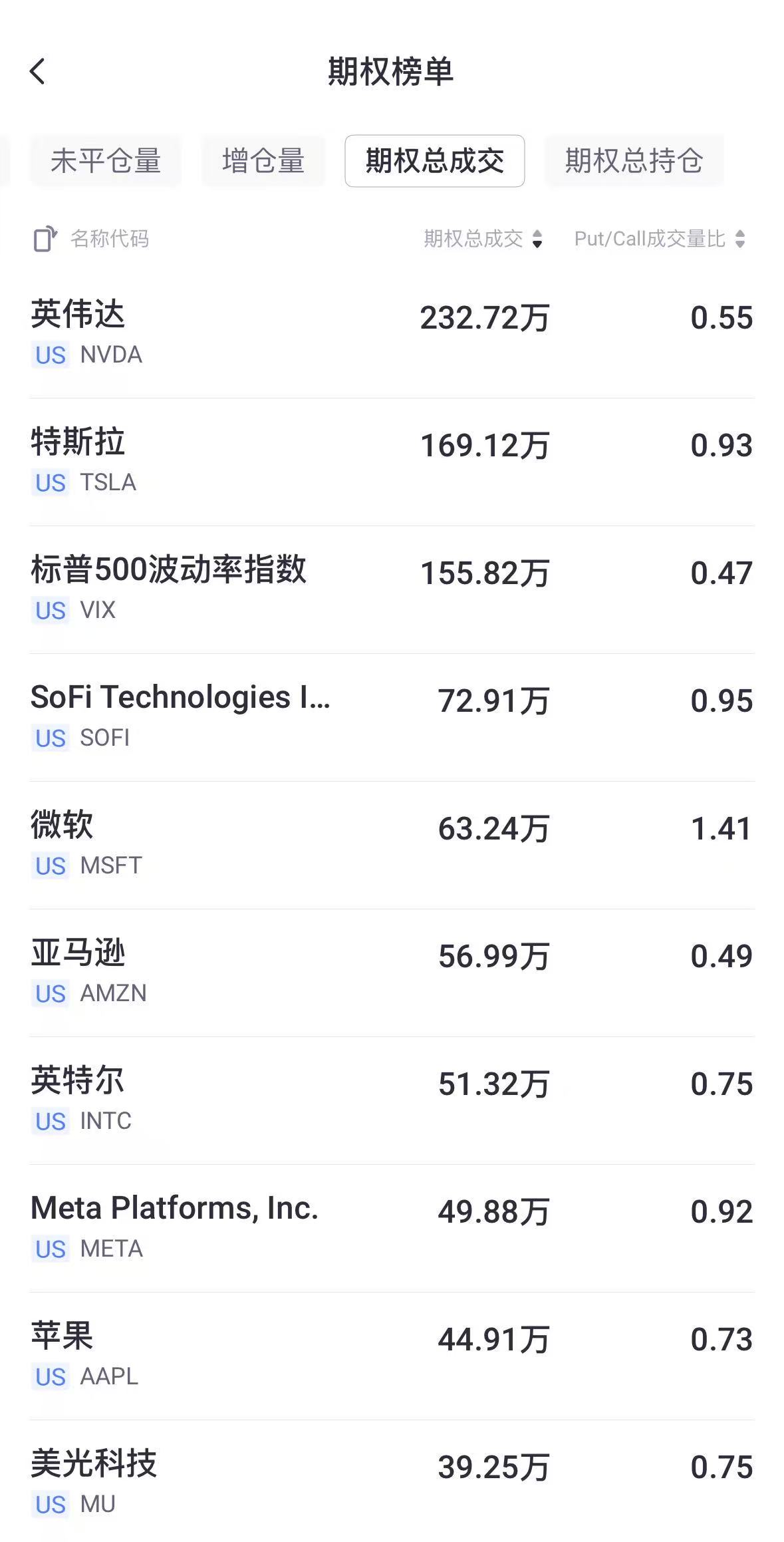Sort the list by 期权总成交

483,239
